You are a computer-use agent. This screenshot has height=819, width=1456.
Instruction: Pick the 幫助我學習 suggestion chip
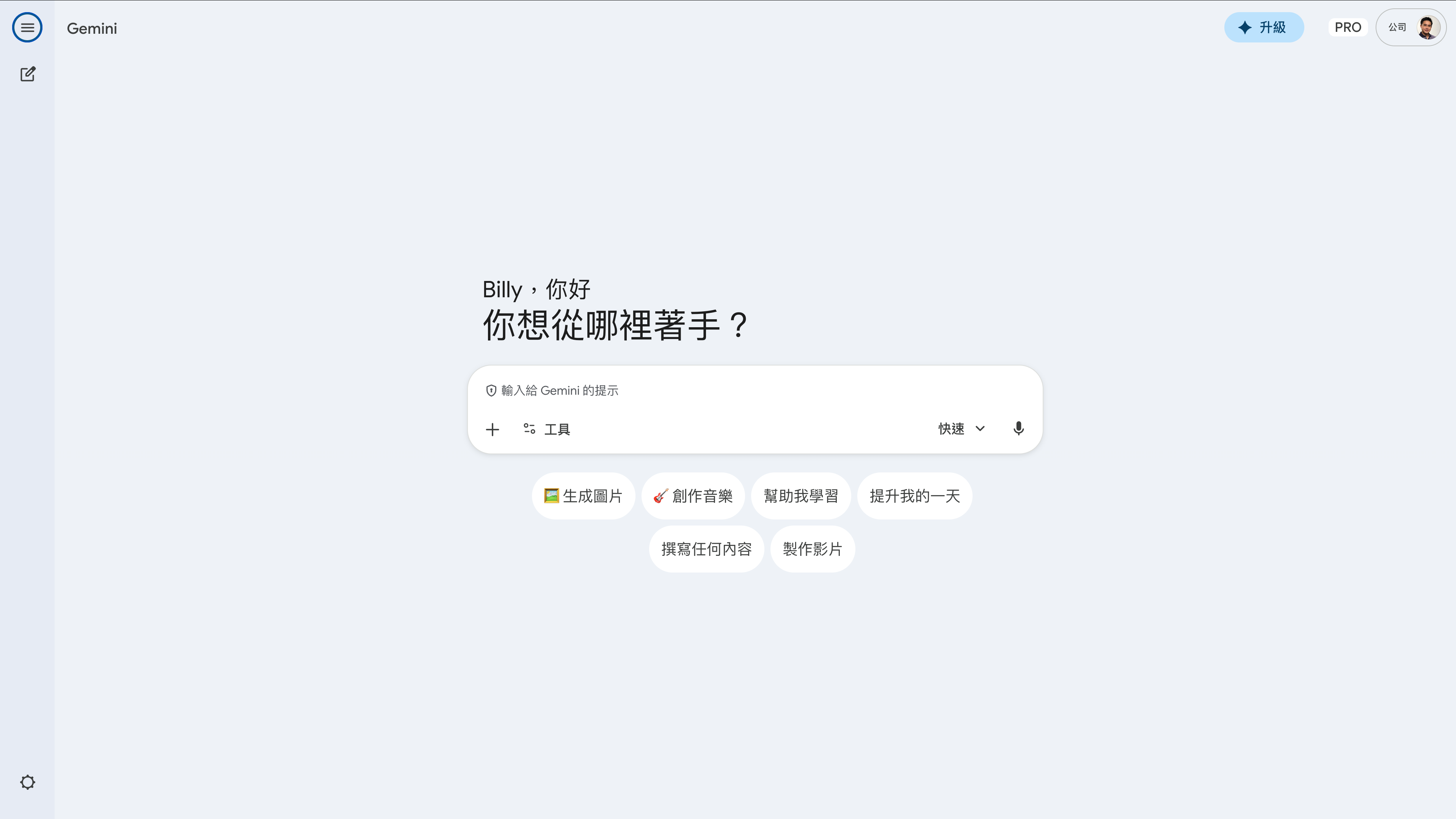tap(800, 496)
